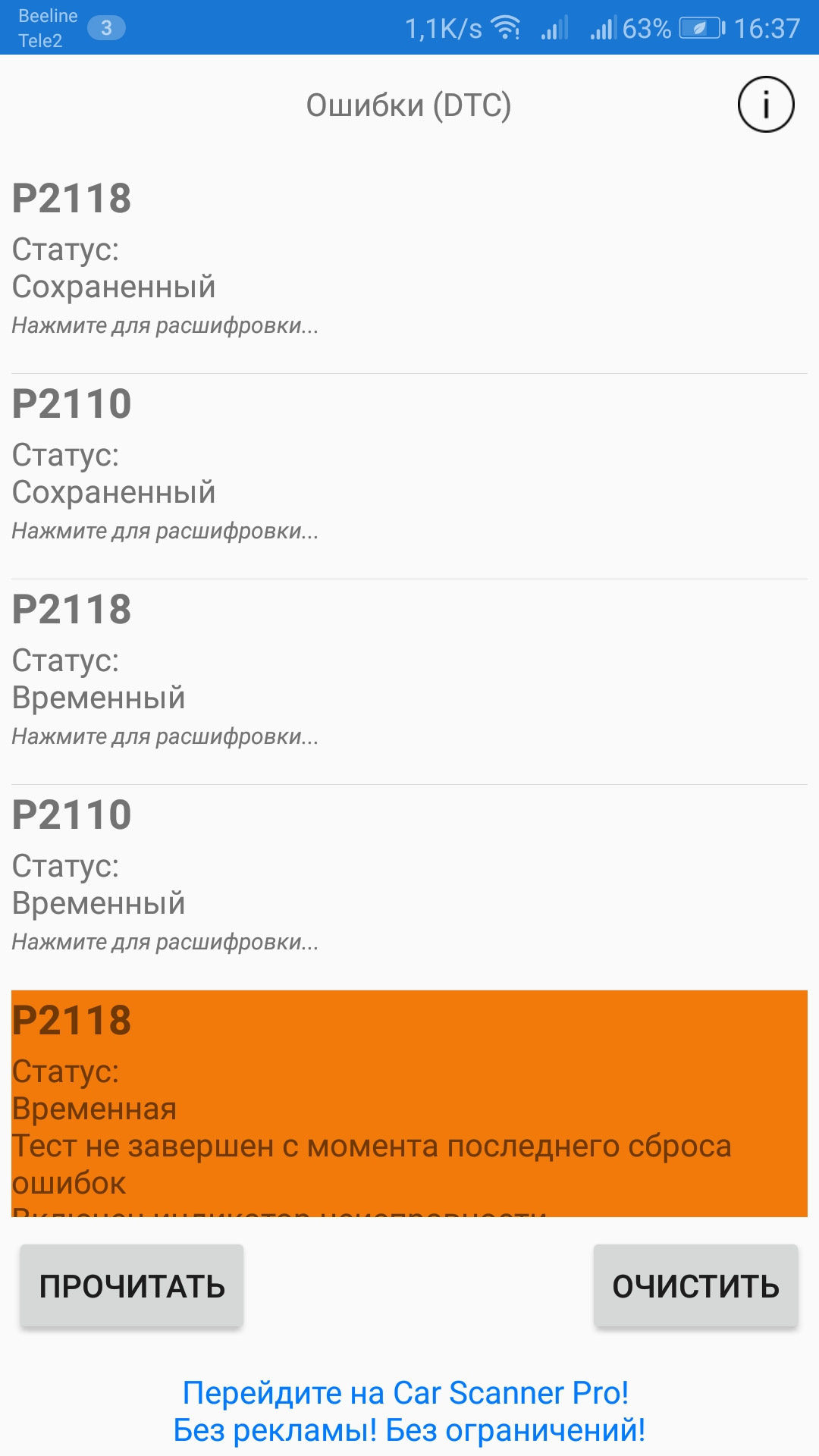Open the info icon in the header

(766, 105)
